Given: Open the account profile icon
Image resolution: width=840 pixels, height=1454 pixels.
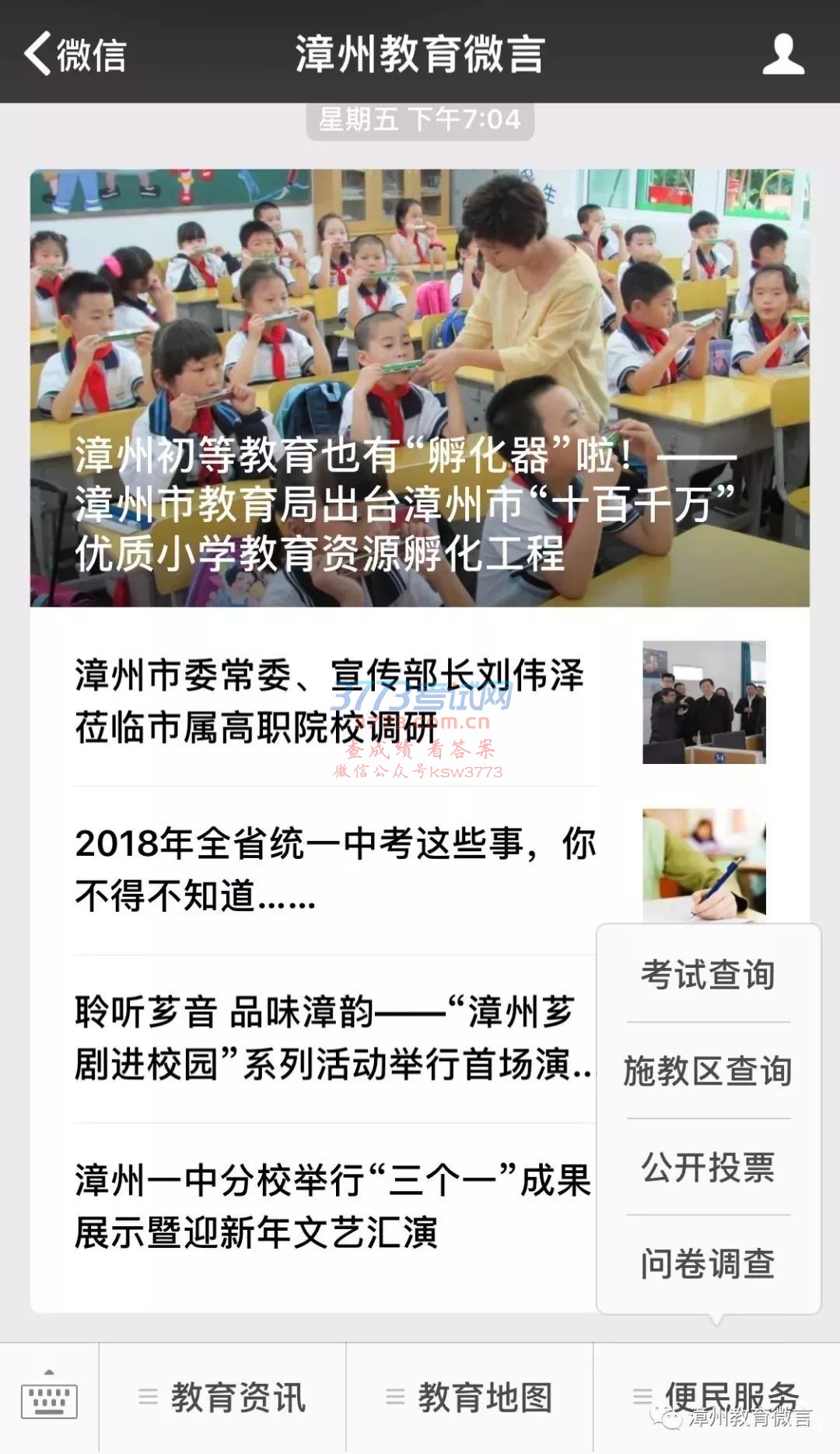Looking at the screenshot, I should click(x=782, y=54).
